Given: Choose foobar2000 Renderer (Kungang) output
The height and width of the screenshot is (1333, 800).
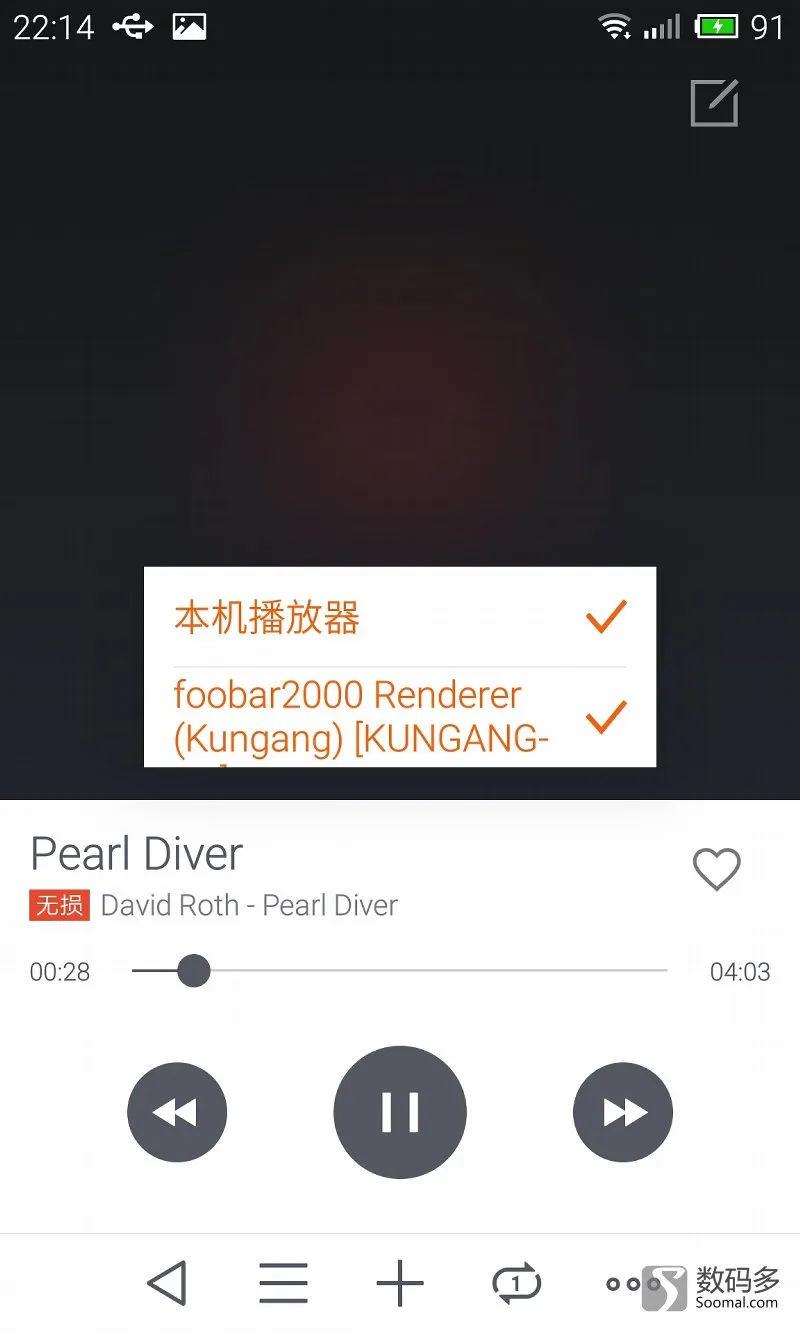Looking at the screenshot, I should [x=400, y=717].
